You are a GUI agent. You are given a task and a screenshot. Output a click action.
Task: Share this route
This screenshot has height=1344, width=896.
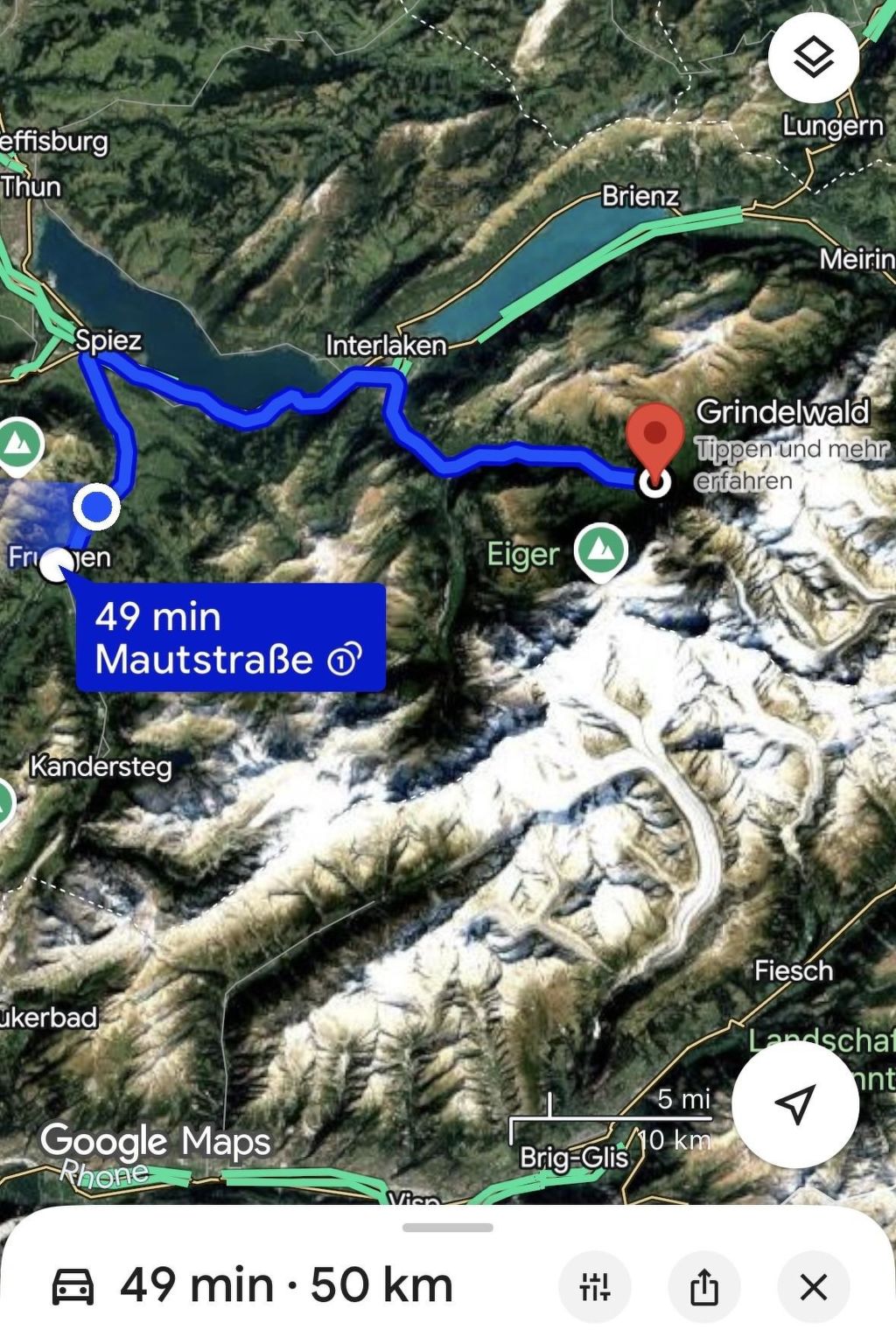pyautogui.click(x=703, y=1286)
